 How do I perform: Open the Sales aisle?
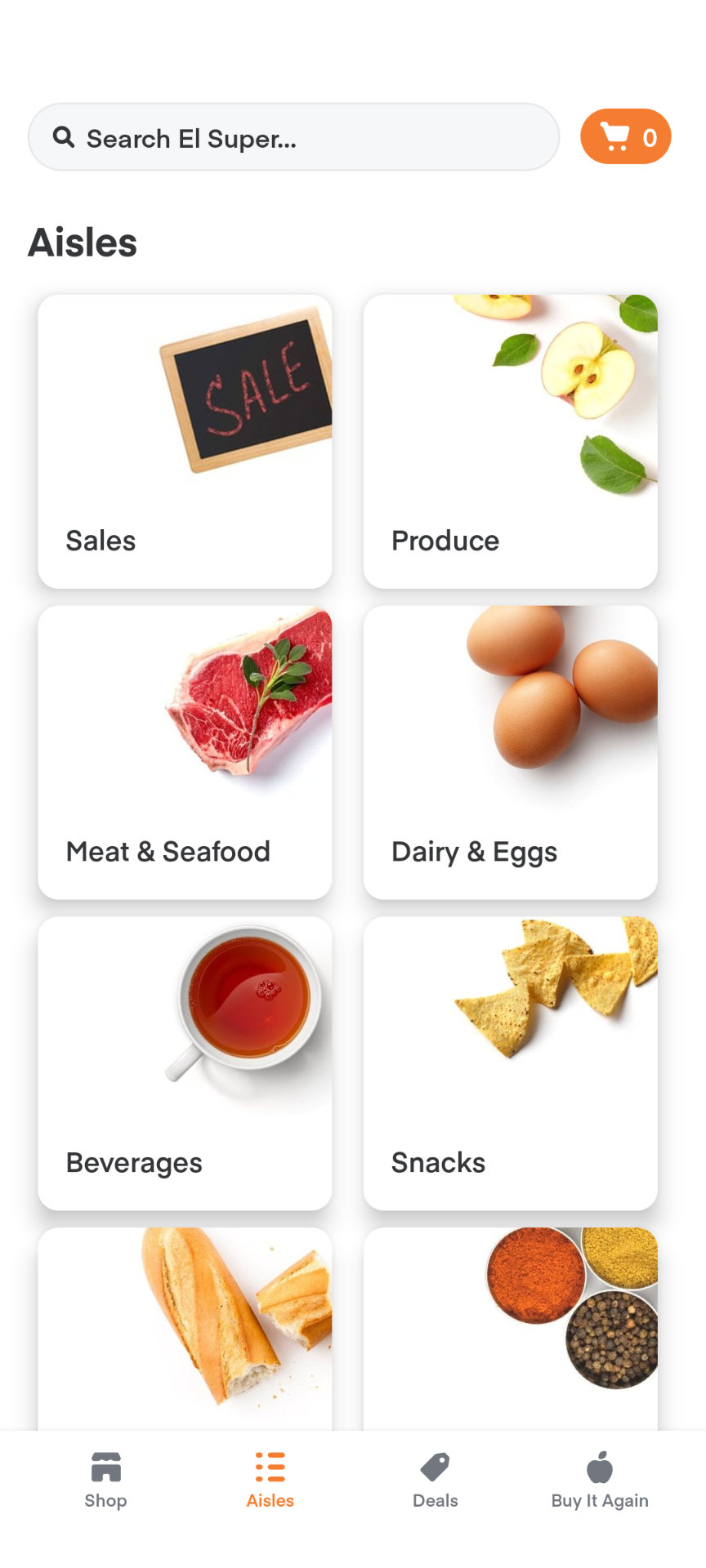tap(185, 441)
